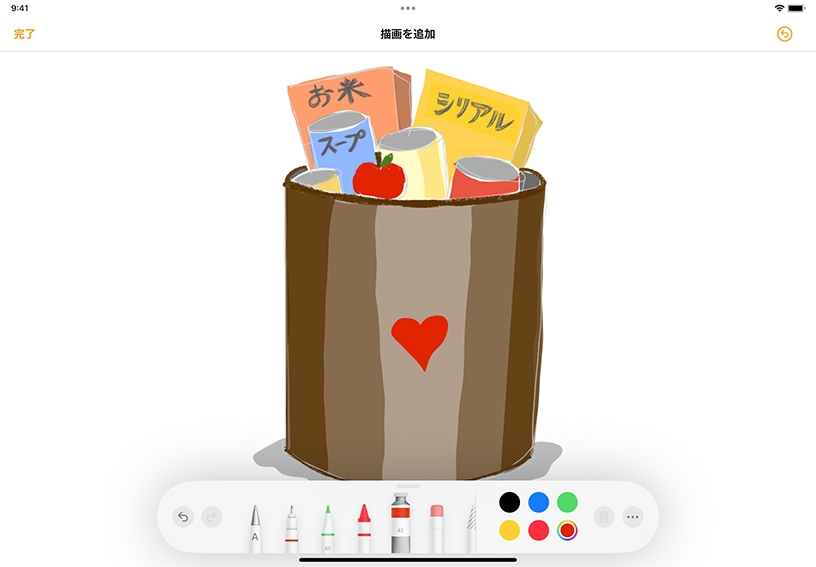Image resolution: width=816 pixels, height=567 pixels.
Task: Redo the stroke in the tool palette
Action: 212,517
